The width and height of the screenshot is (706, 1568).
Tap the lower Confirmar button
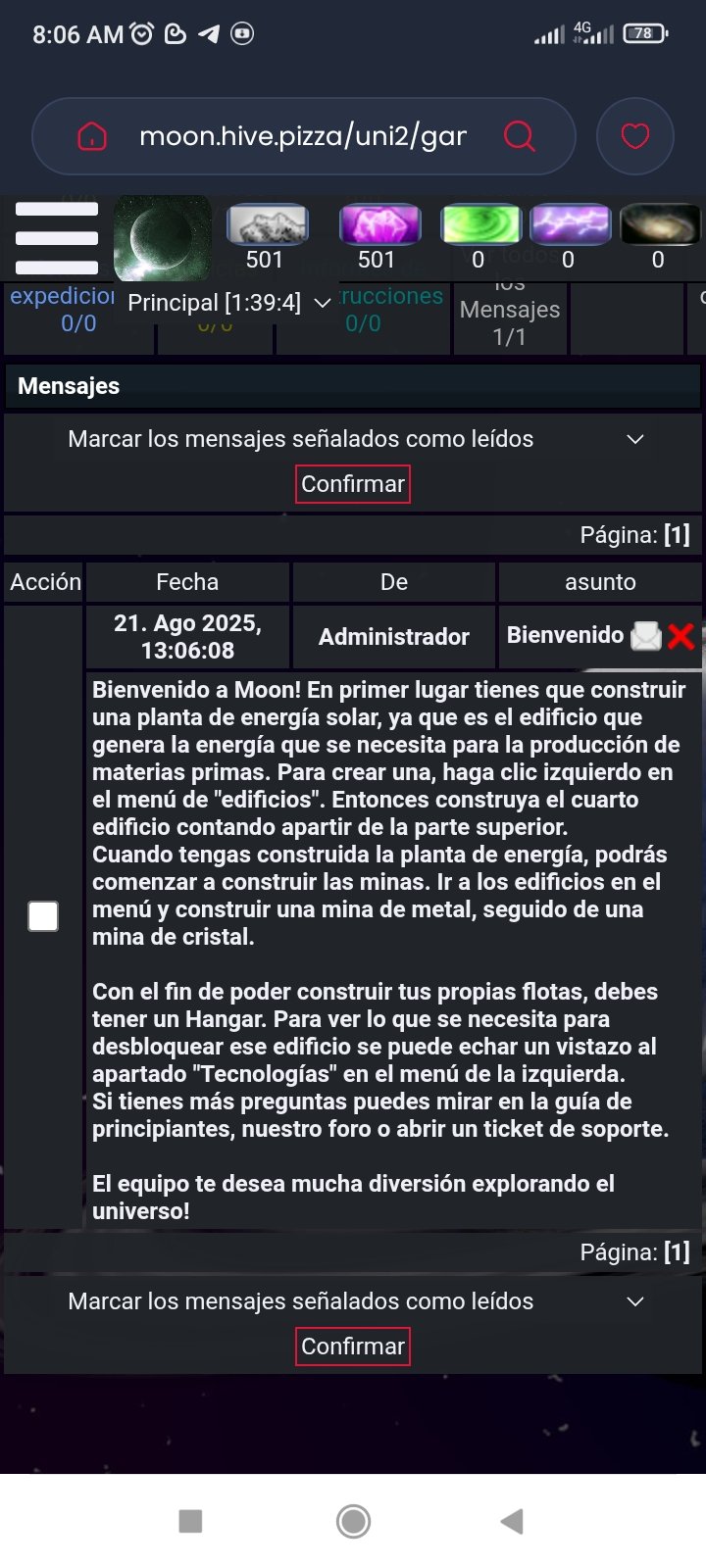click(x=353, y=1347)
